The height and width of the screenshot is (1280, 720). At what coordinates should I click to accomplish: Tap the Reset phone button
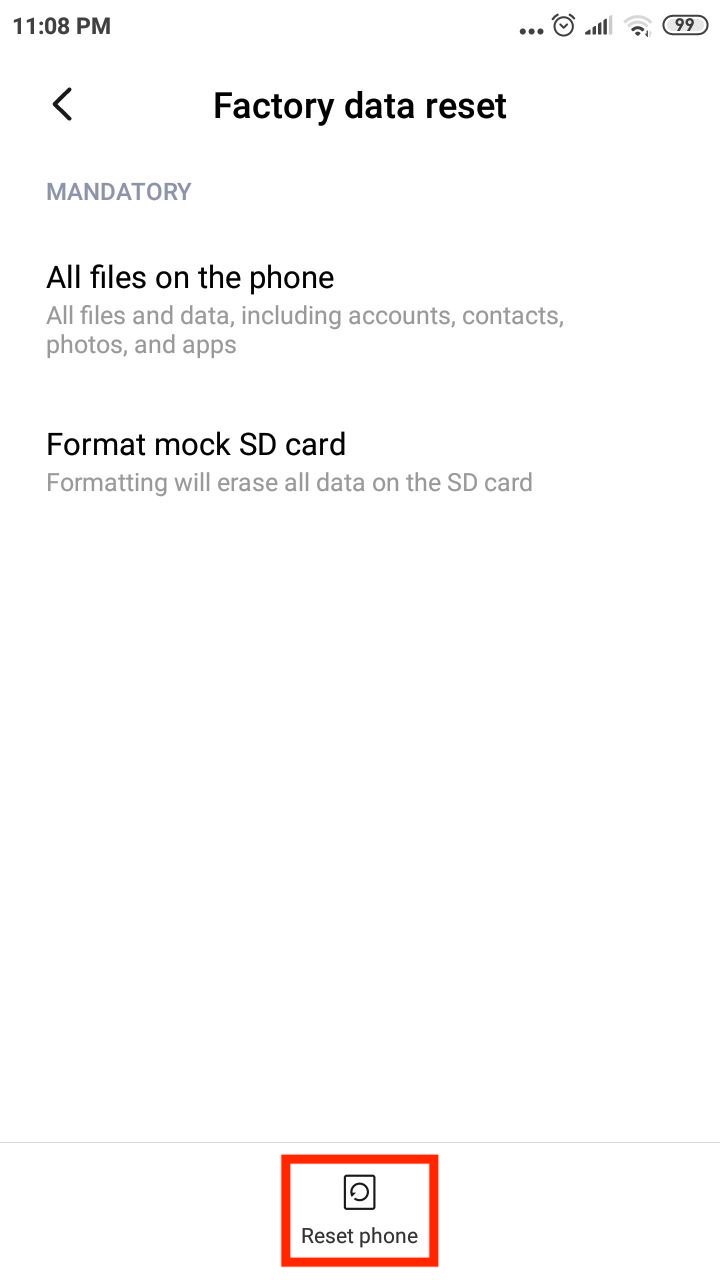tap(359, 1211)
